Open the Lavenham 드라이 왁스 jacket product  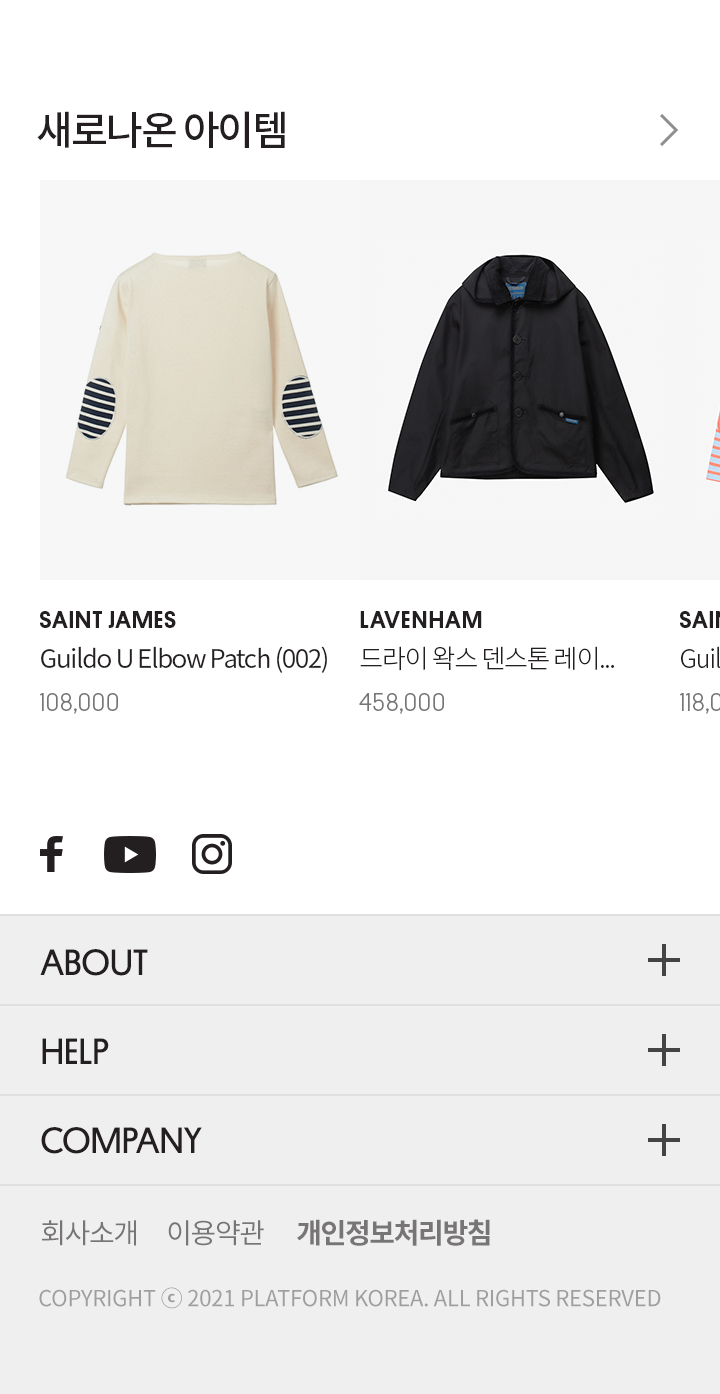(x=519, y=380)
